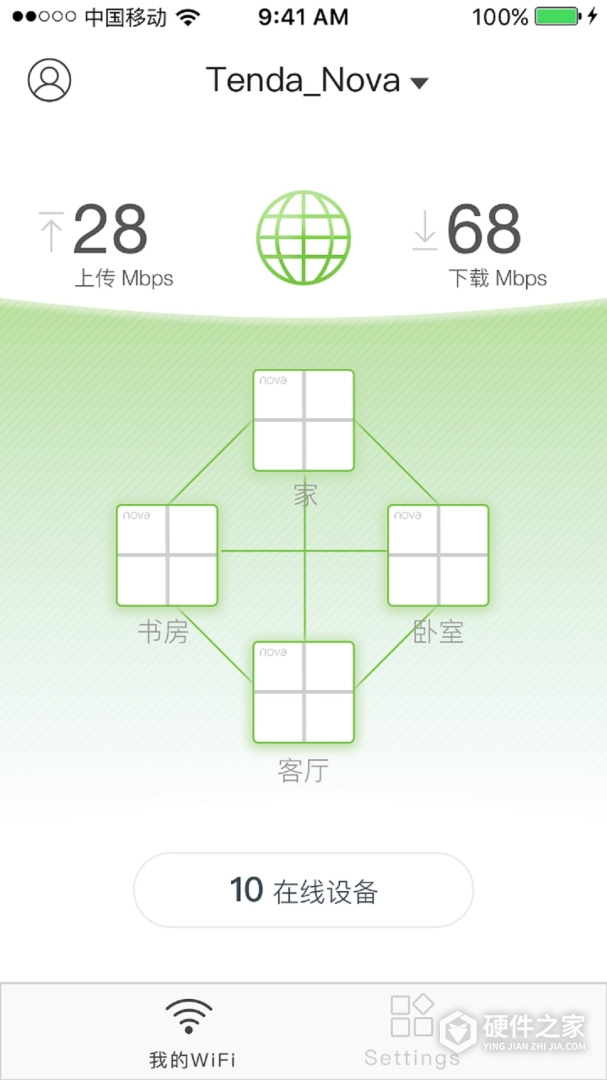Switch to the Settings tab
The image size is (607, 1080).
click(411, 1032)
